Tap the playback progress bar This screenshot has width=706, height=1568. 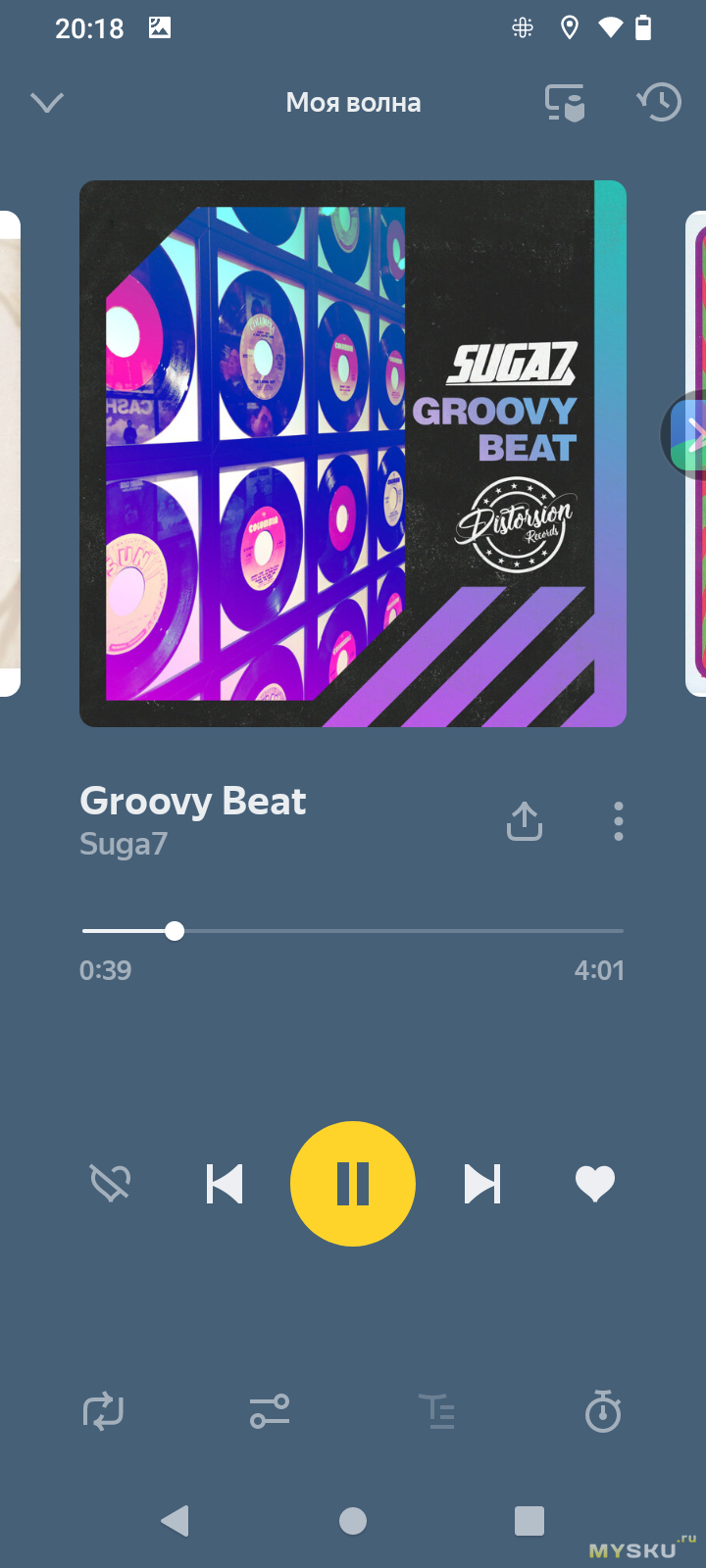[x=353, y=931]
